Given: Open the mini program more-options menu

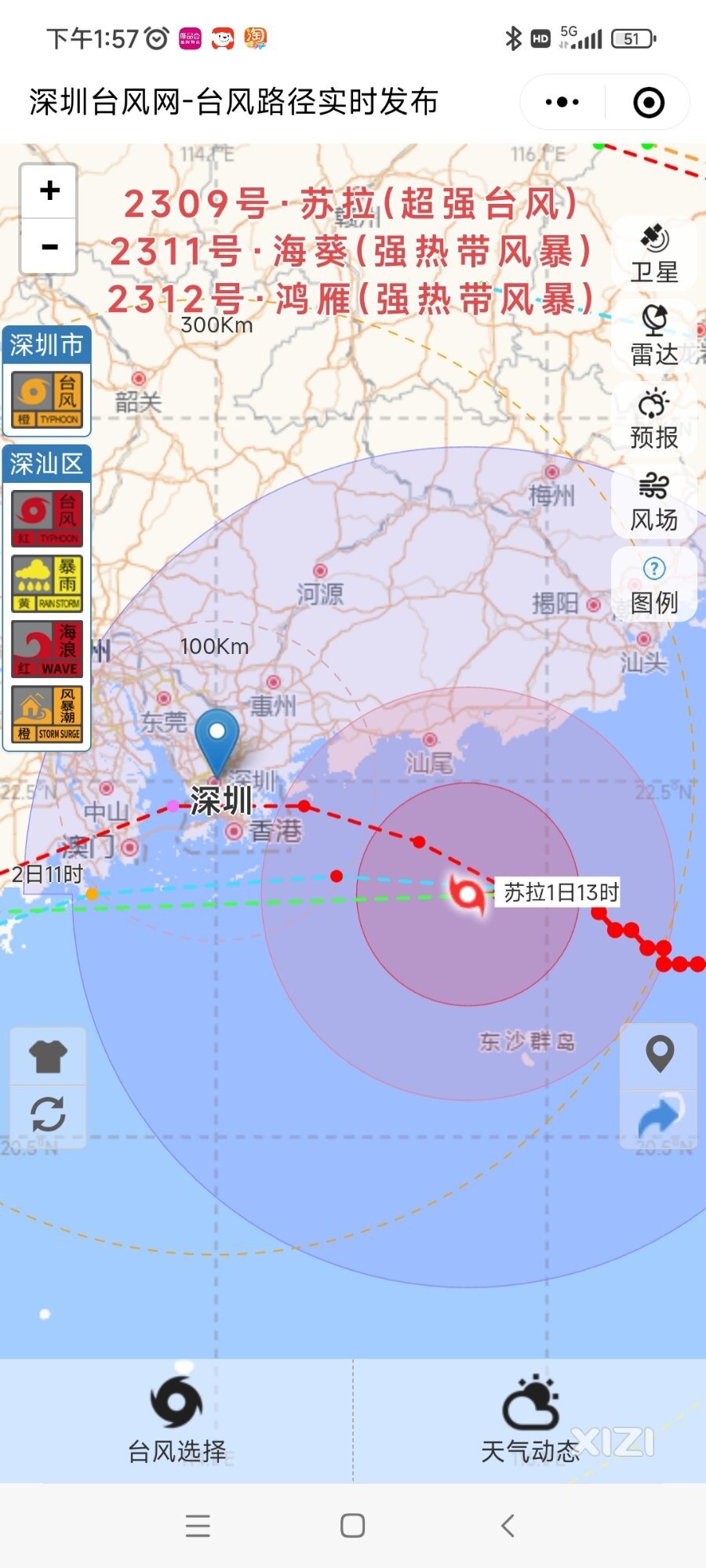Looking at the screenshot, I should [562, 102].
